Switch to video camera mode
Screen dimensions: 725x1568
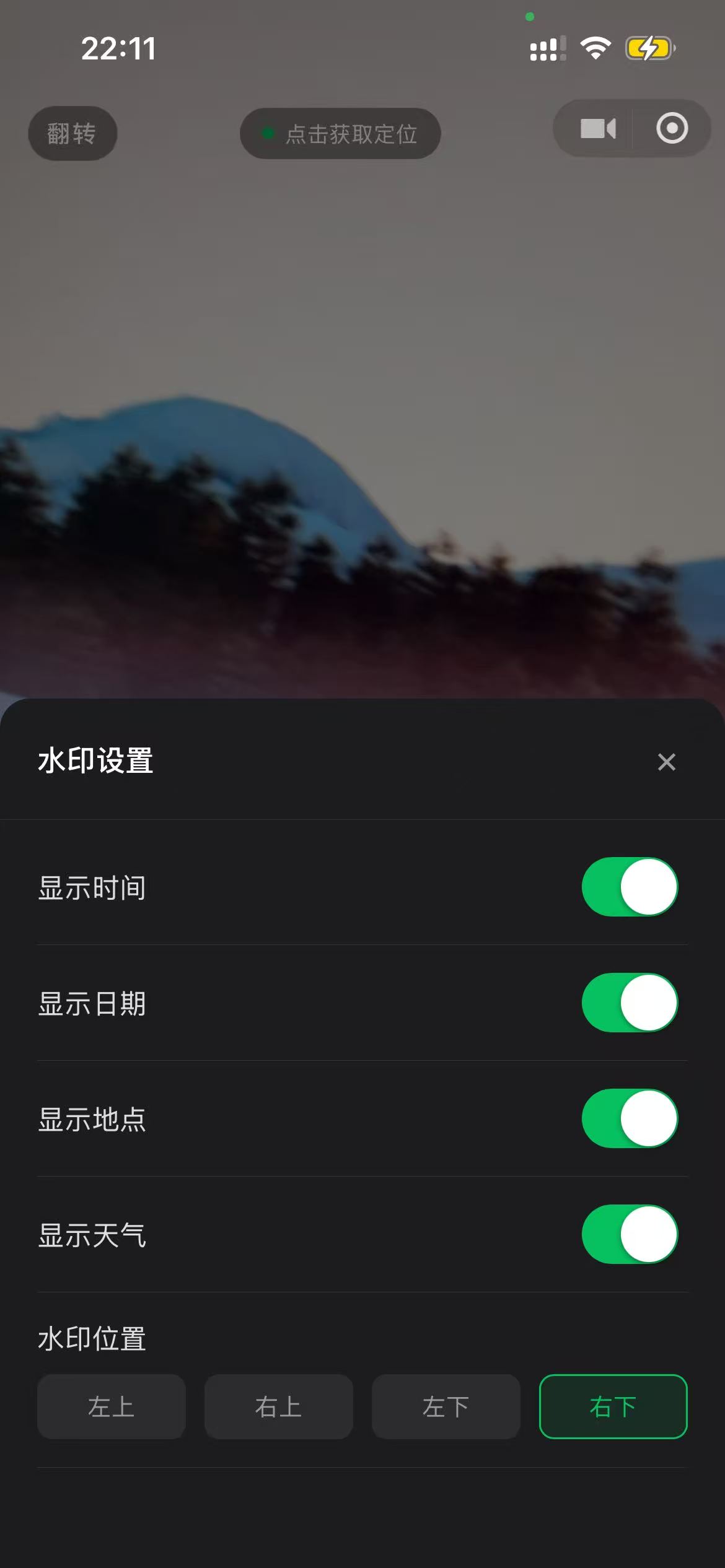(597, 128)
